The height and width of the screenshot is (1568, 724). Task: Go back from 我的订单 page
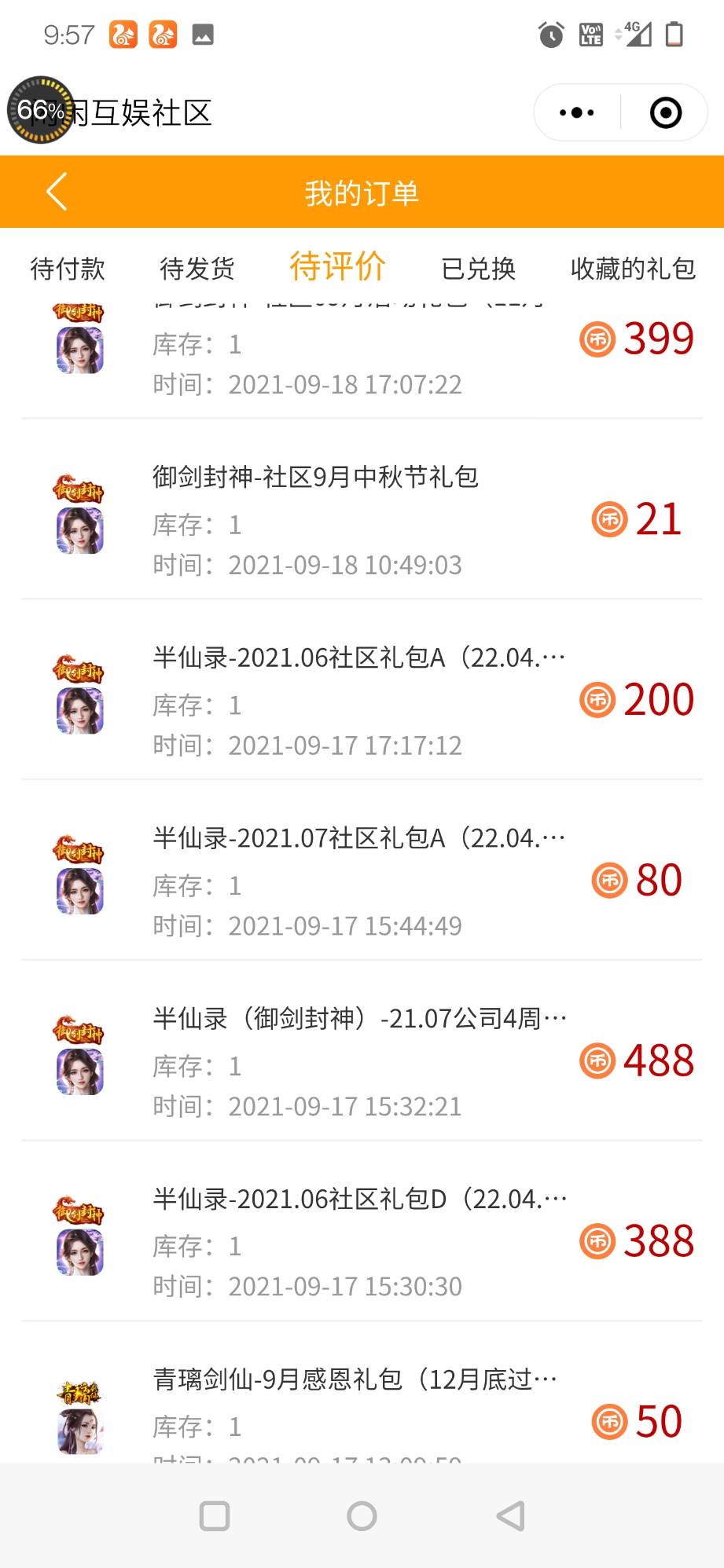click(x=57, y=192)
